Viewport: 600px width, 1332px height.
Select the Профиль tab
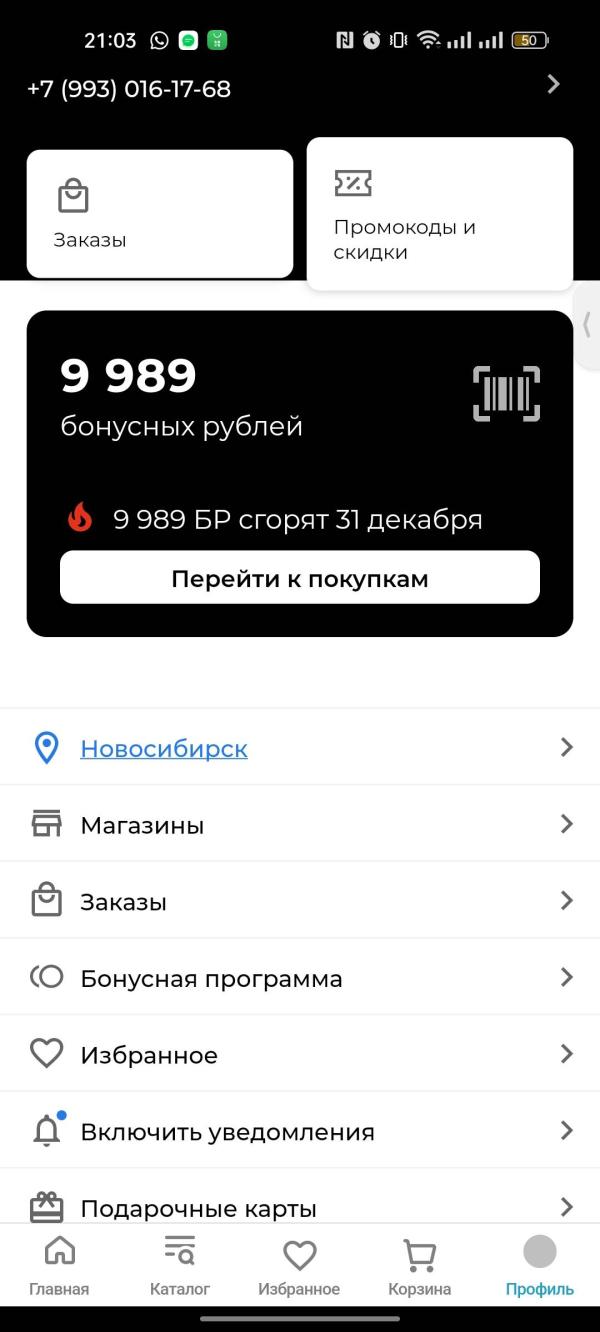click(540, 1266)
